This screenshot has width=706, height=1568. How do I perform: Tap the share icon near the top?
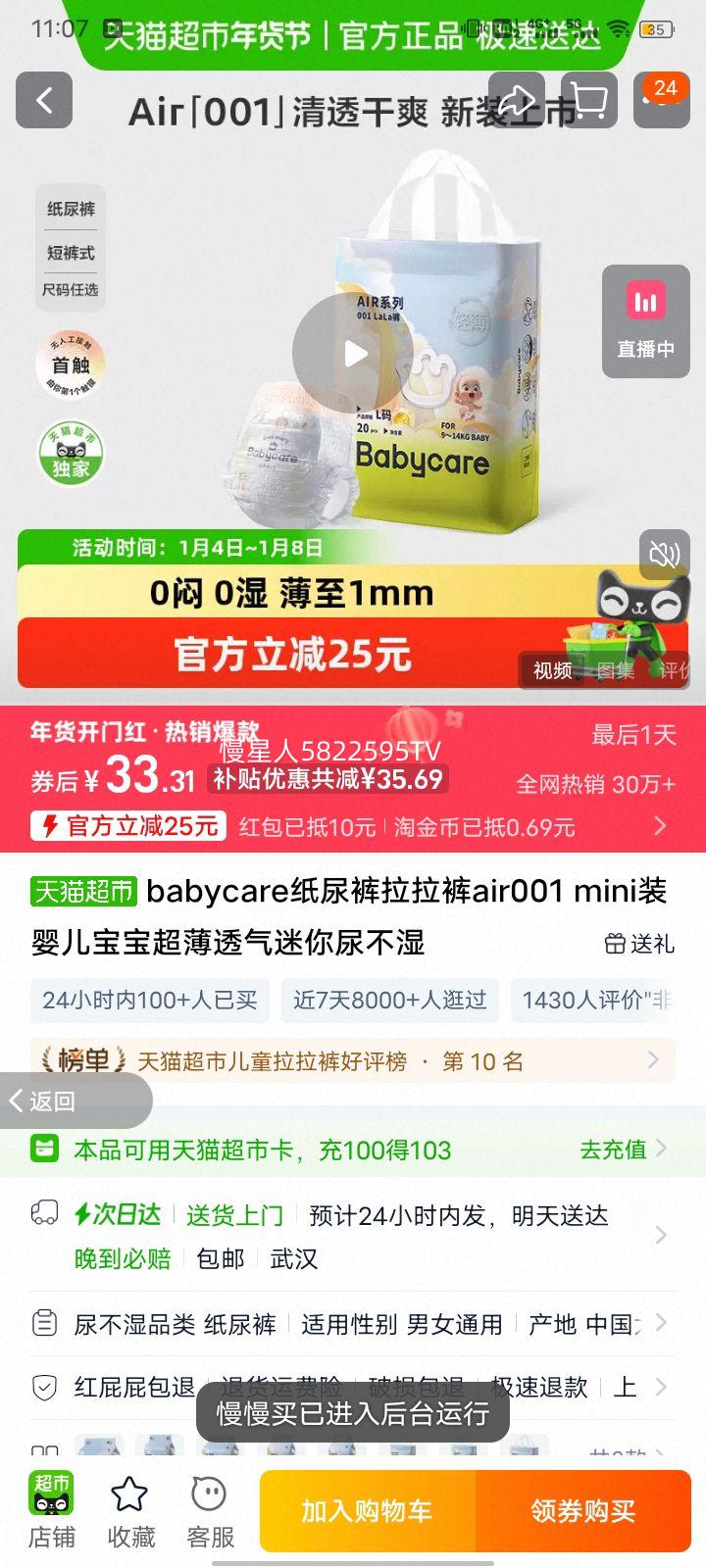click(518, 102)
